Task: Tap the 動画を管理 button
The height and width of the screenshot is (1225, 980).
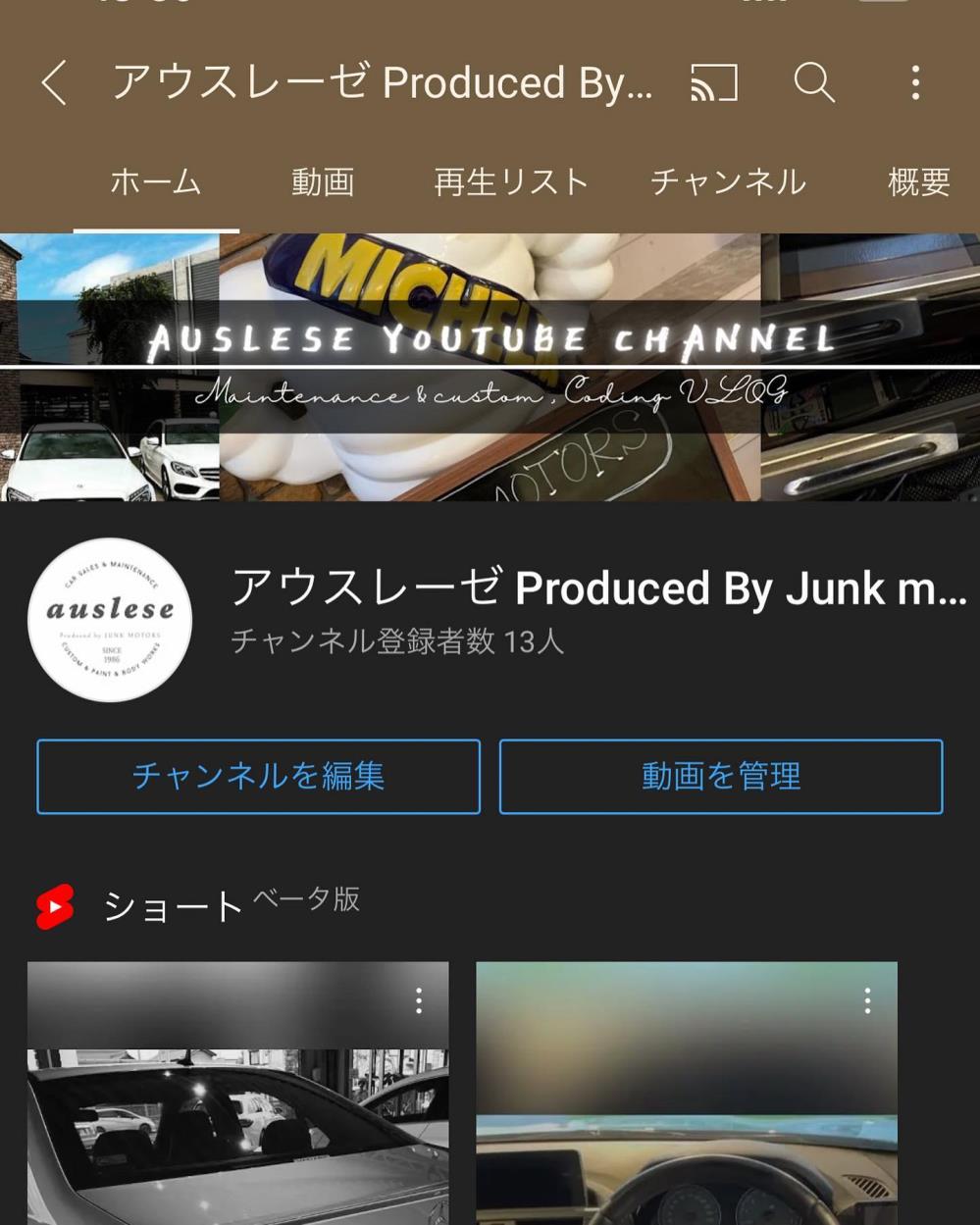Action: click(x=721, y=776)
